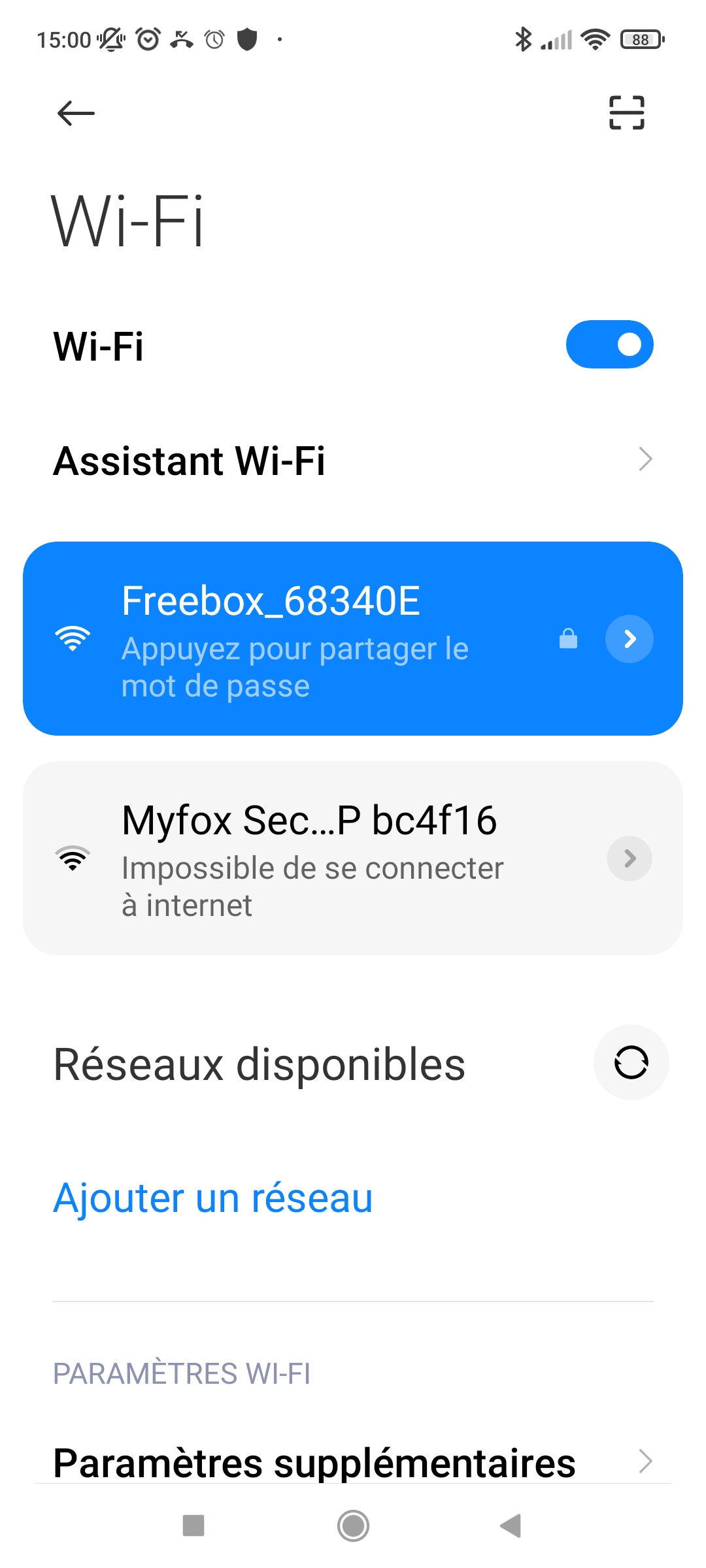Open Freebox_68340E network details arrow
Viewport: 706px width, 1568px height.
[x=630, y=639]
